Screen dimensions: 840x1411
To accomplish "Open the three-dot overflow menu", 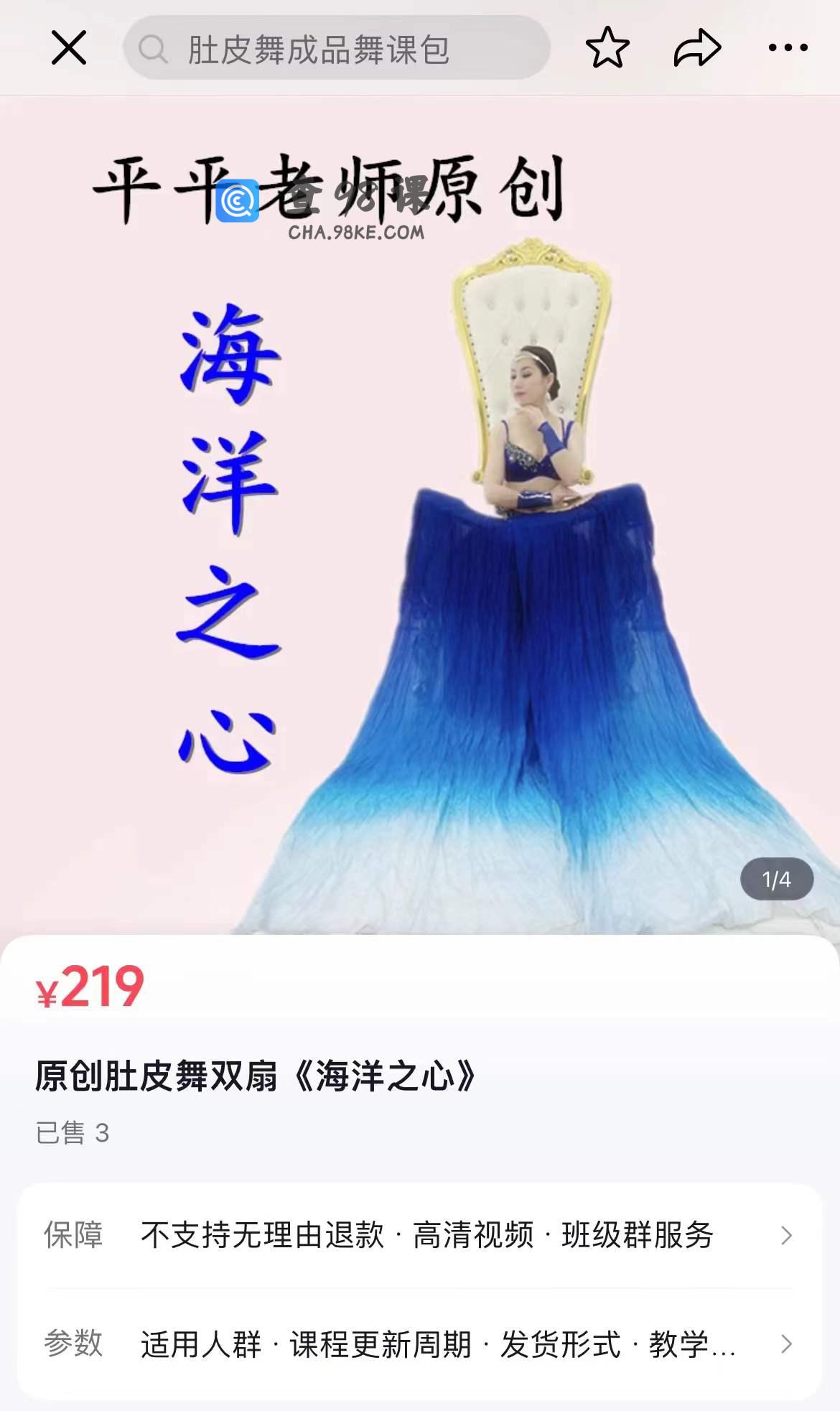I will coord(788,48).
